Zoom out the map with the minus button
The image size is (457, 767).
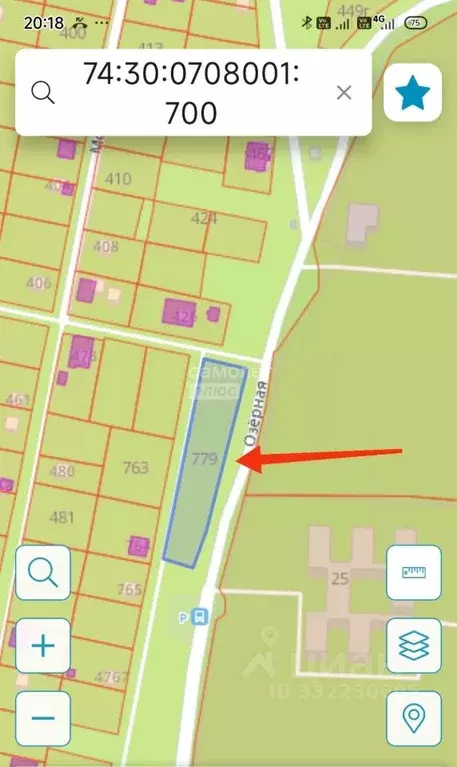coord(43,719)
